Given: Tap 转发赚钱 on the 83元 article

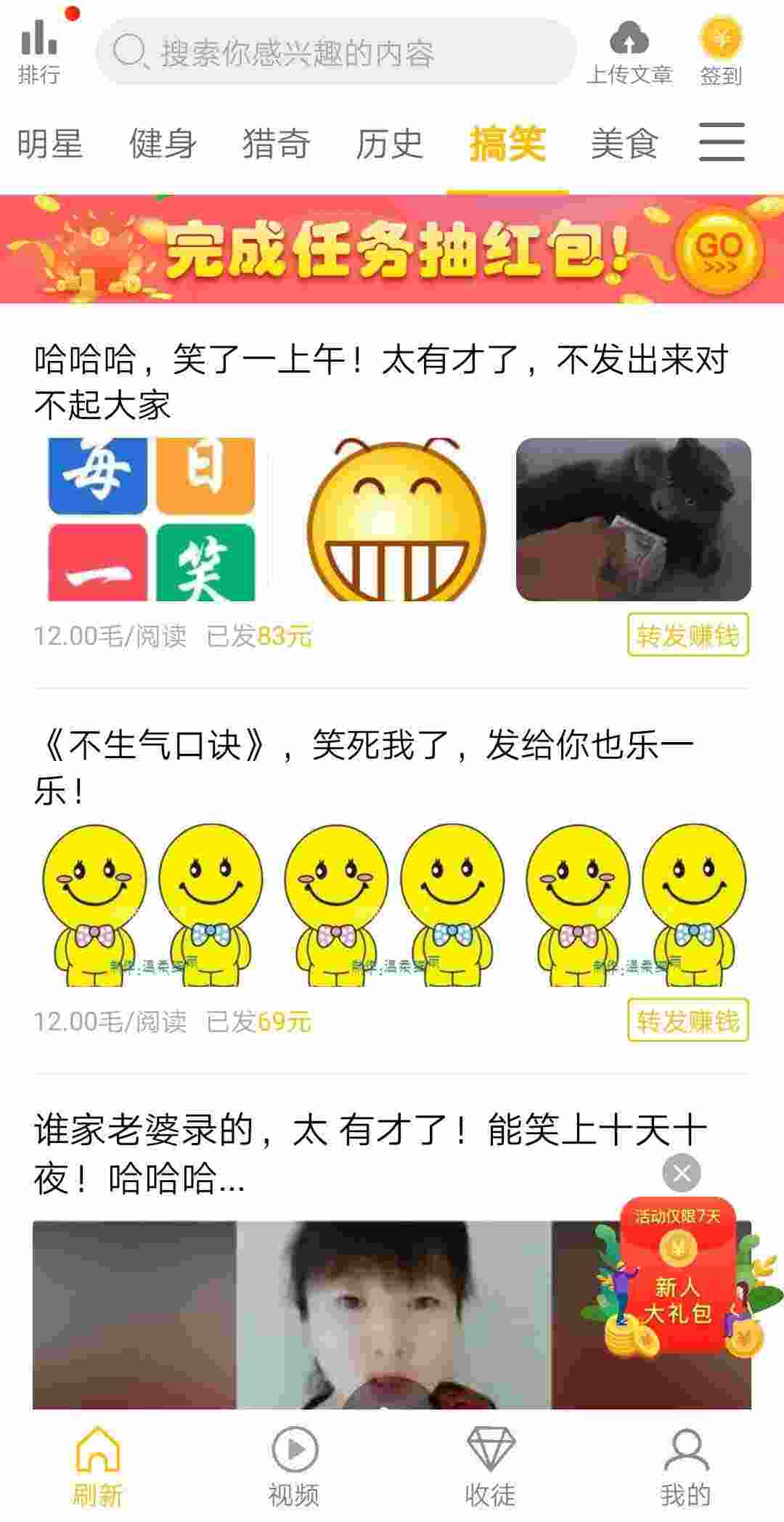Looking at the screenshot, I should tap(688, 635).
